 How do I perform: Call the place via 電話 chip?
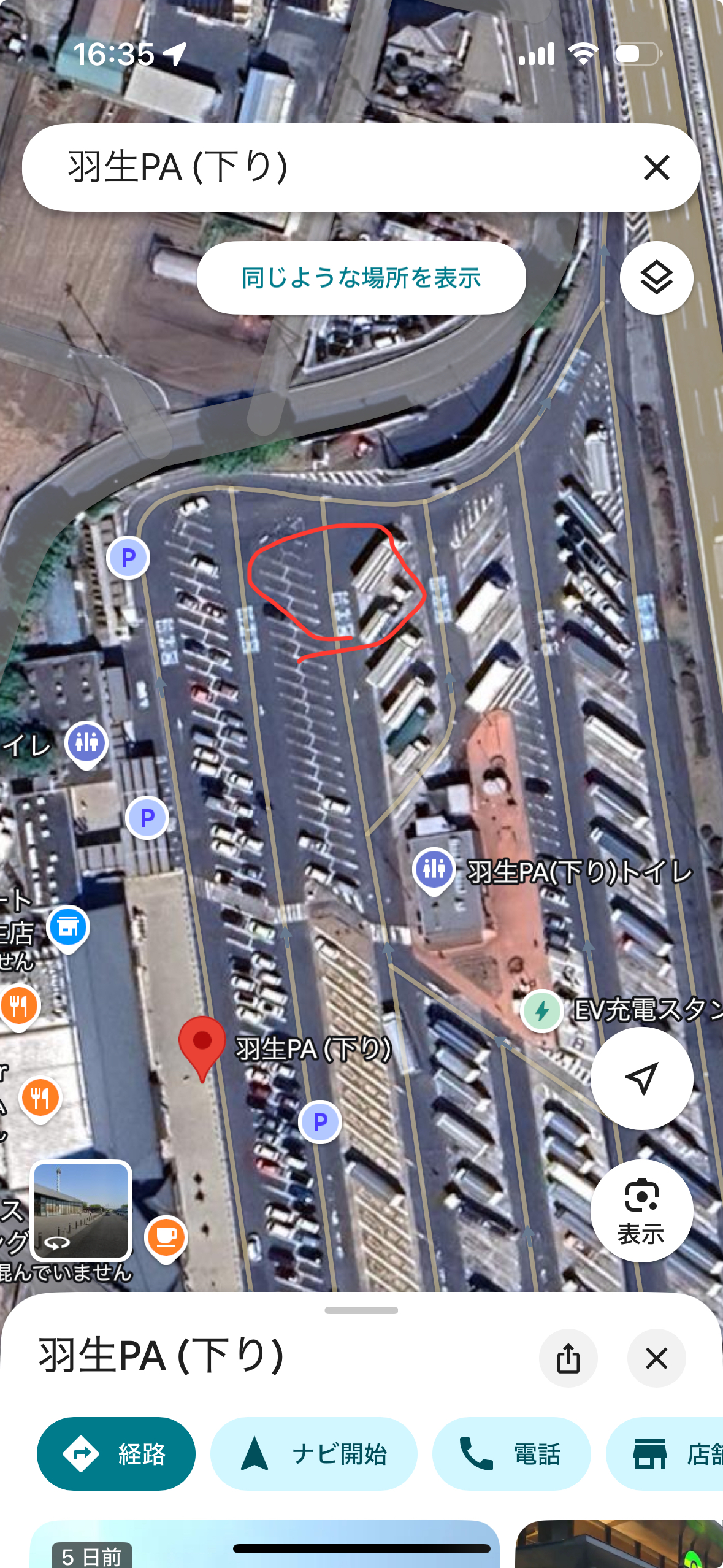tap(511, 1453)
